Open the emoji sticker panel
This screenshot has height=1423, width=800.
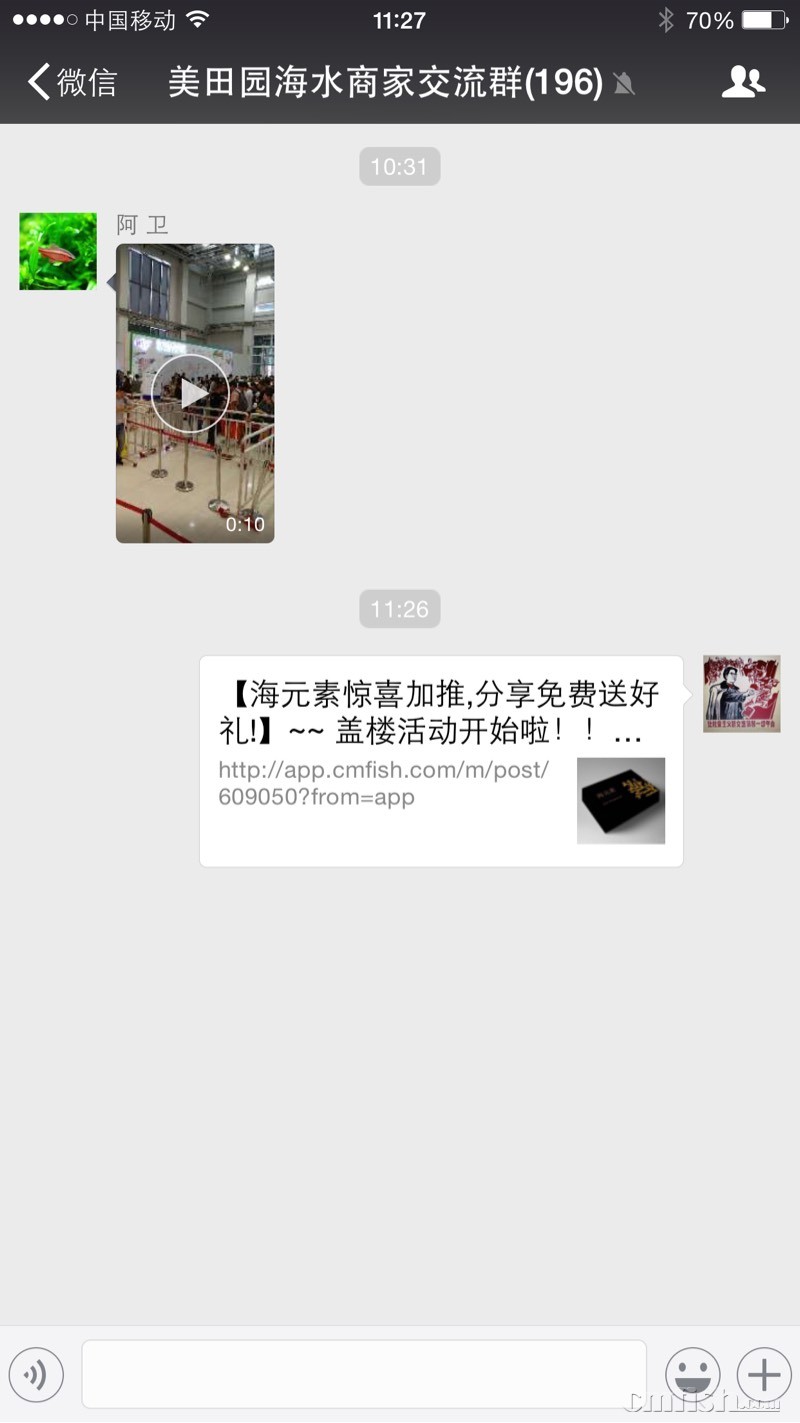coord(693,1375)
